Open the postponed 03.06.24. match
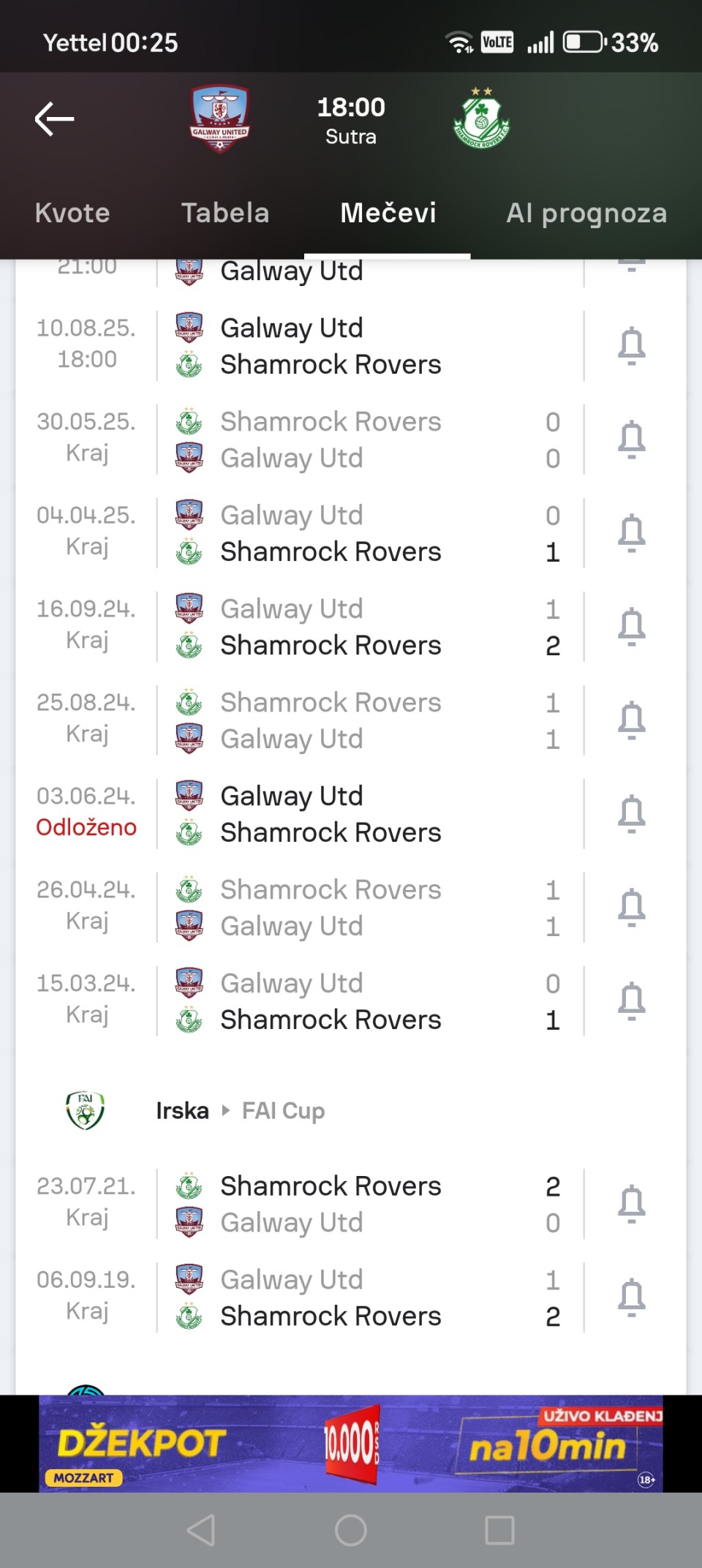 pos(300,814)
